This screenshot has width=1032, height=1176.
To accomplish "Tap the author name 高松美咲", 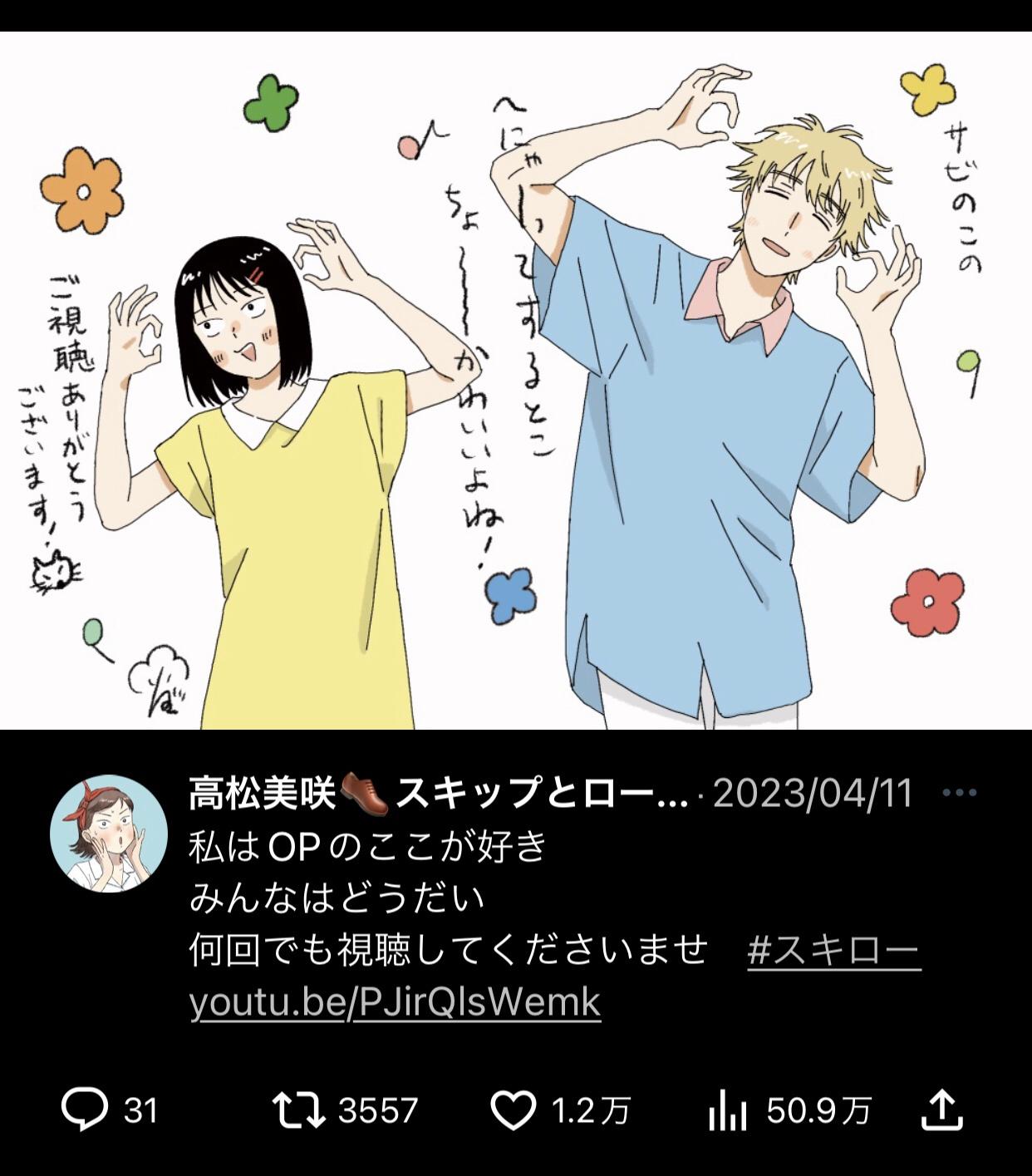I will [x=261, y=793].
